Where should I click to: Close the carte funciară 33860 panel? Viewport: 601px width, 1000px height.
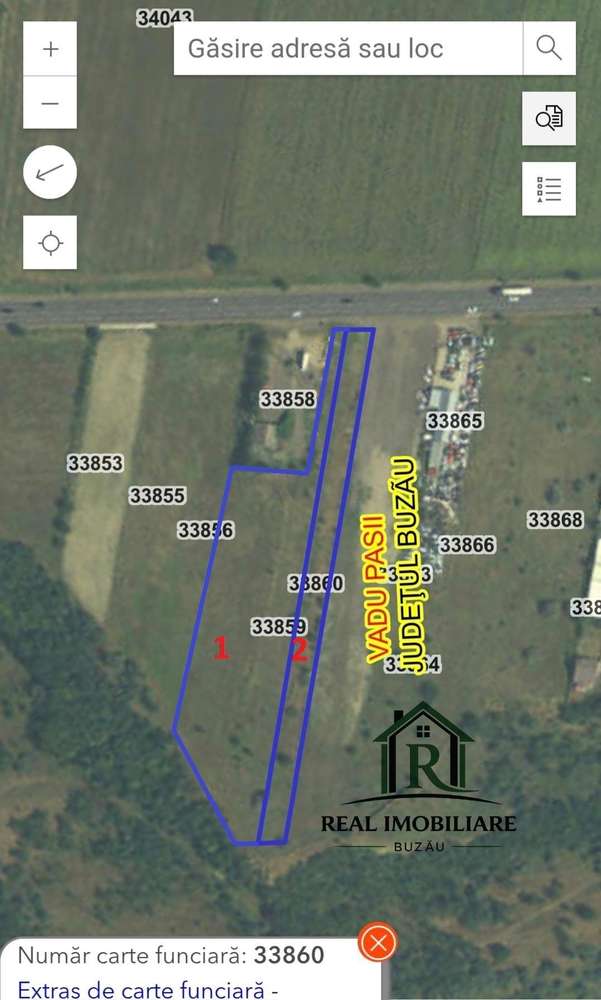378,942
